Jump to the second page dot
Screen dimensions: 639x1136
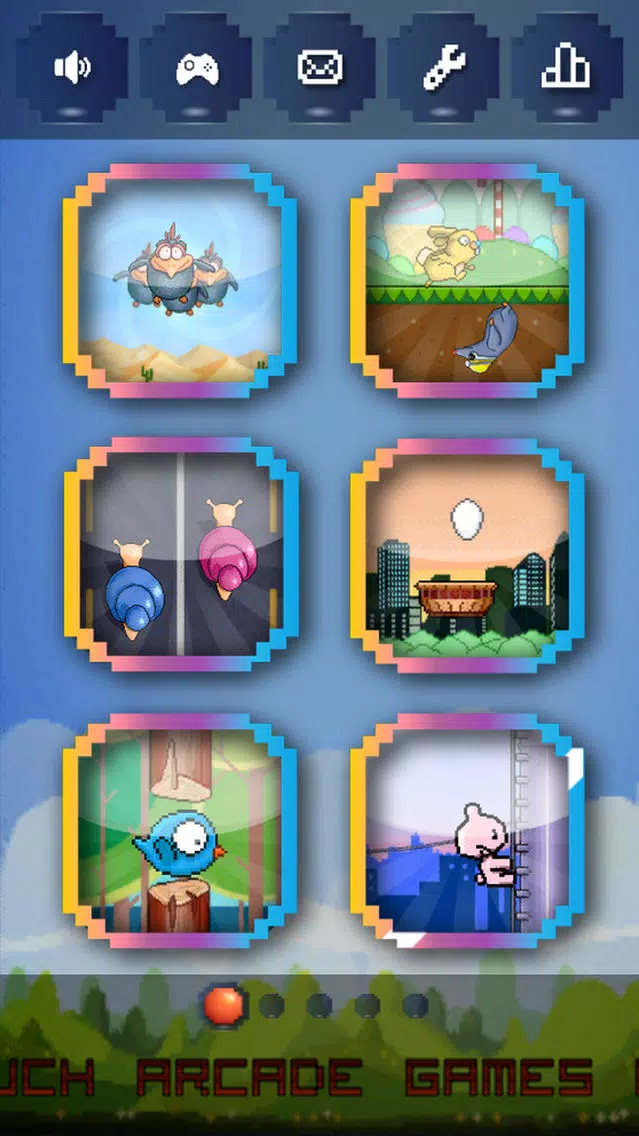(272, 1004)
